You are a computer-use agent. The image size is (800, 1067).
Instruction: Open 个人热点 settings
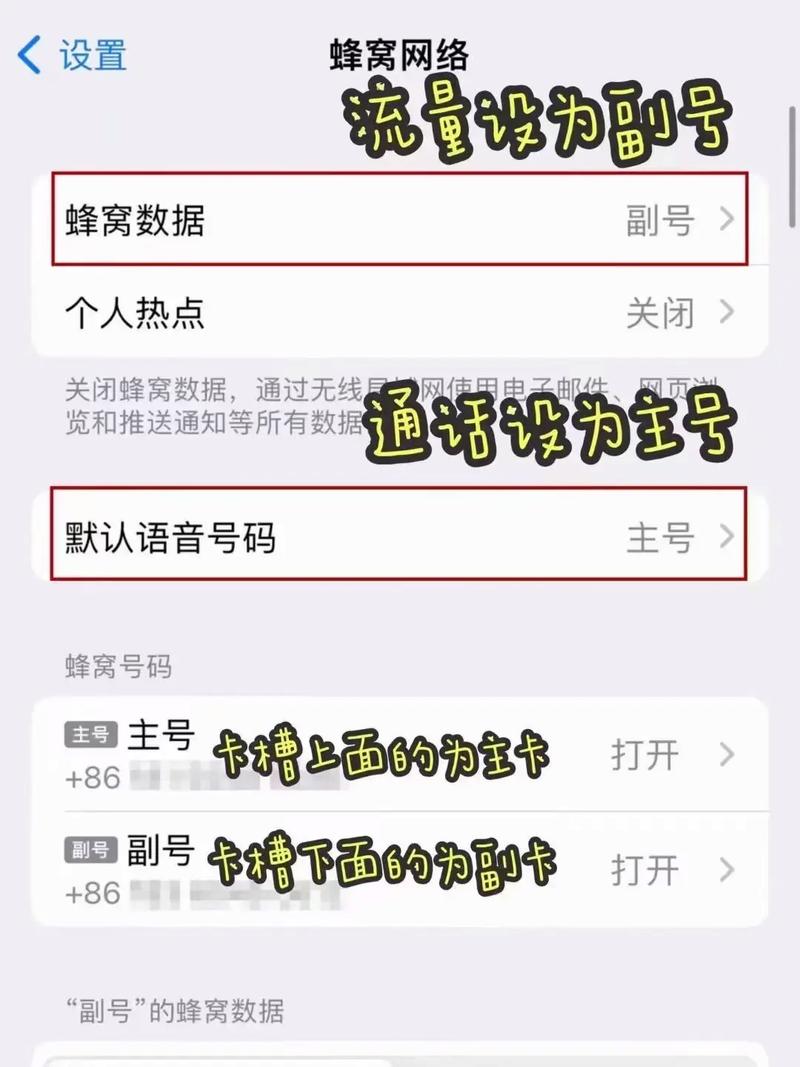(400, 313)
